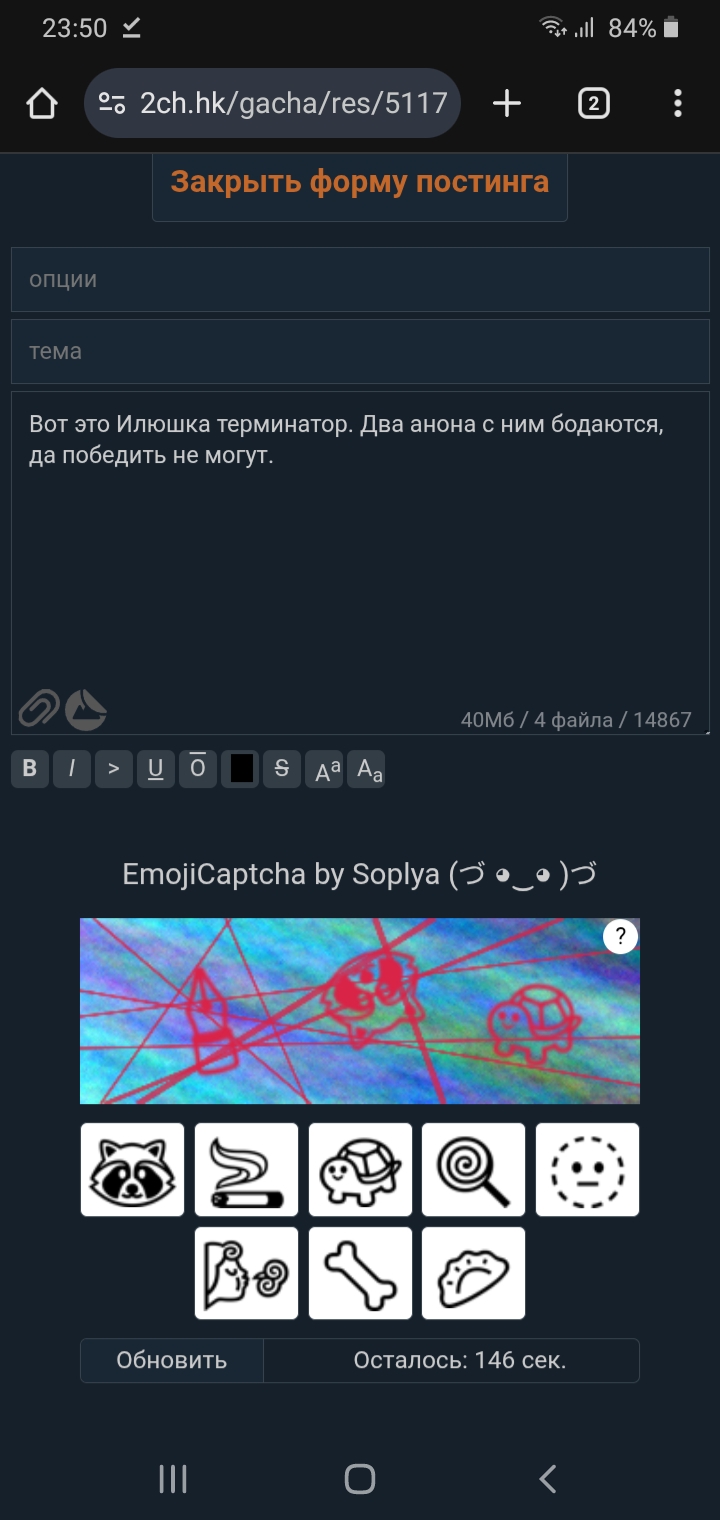Focus the "опции" input field
This screenshot has width=720, height=1520.
click(360, 279)
